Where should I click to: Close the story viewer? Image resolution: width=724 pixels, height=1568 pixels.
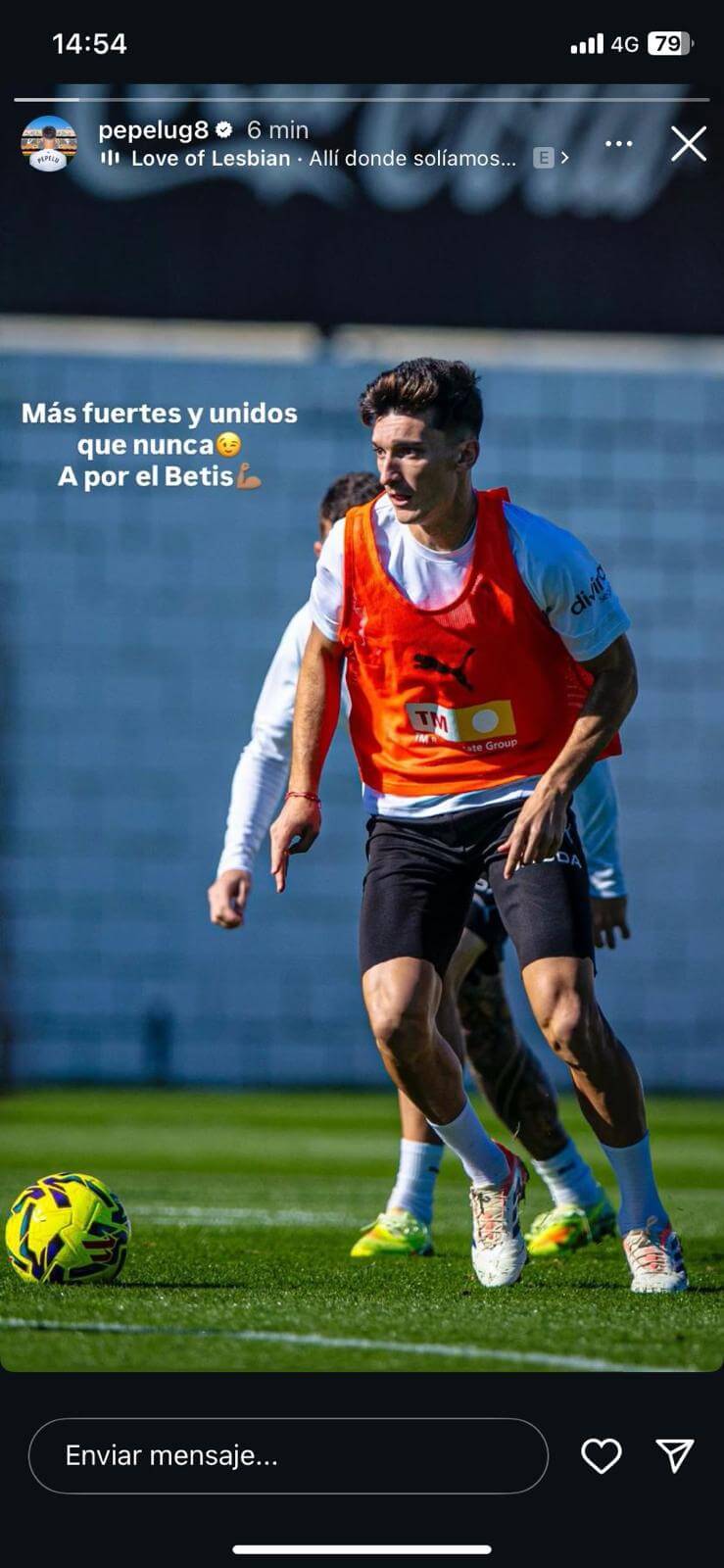click(688, 144)
